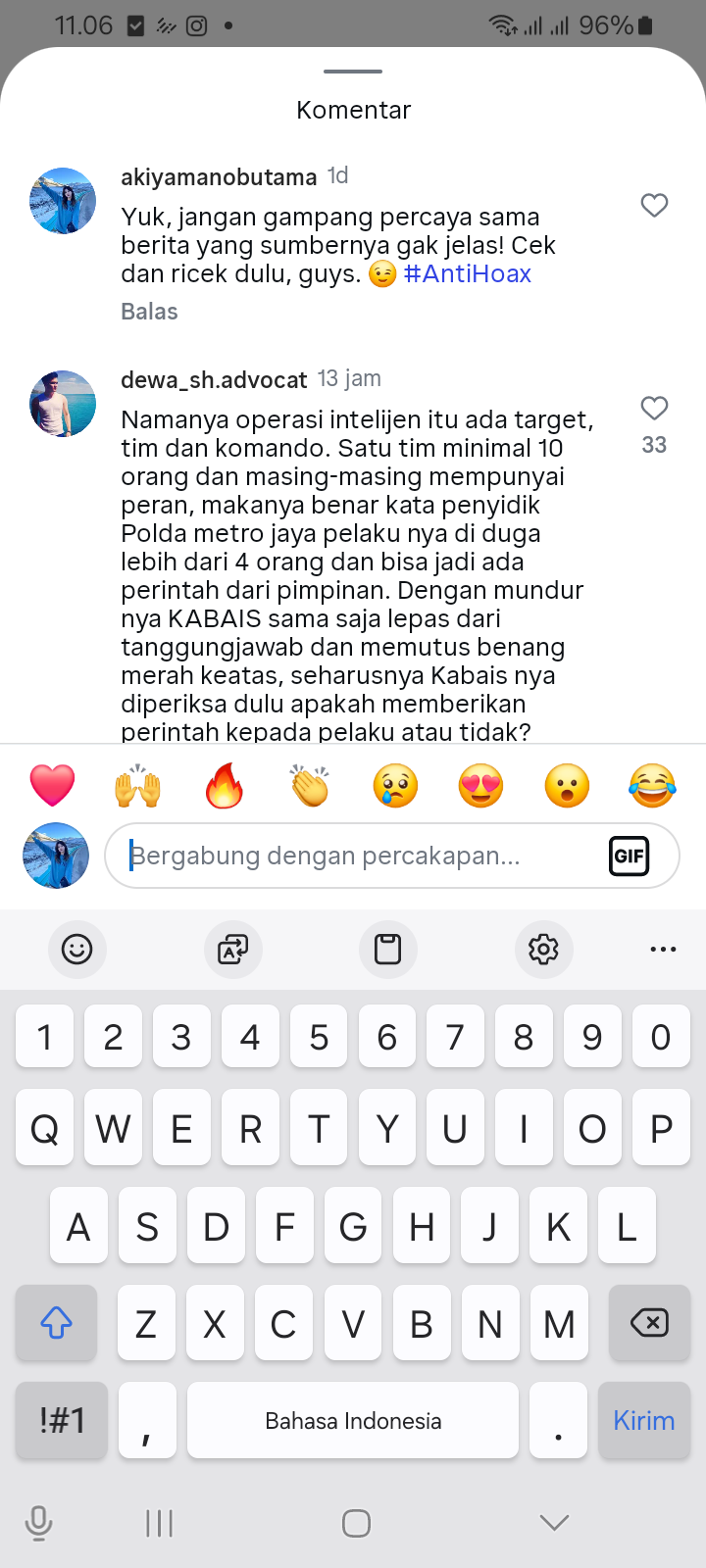Tap the Kirim send key
The width and height of the screenshot is (706, 1568).
pos(643,1420)
